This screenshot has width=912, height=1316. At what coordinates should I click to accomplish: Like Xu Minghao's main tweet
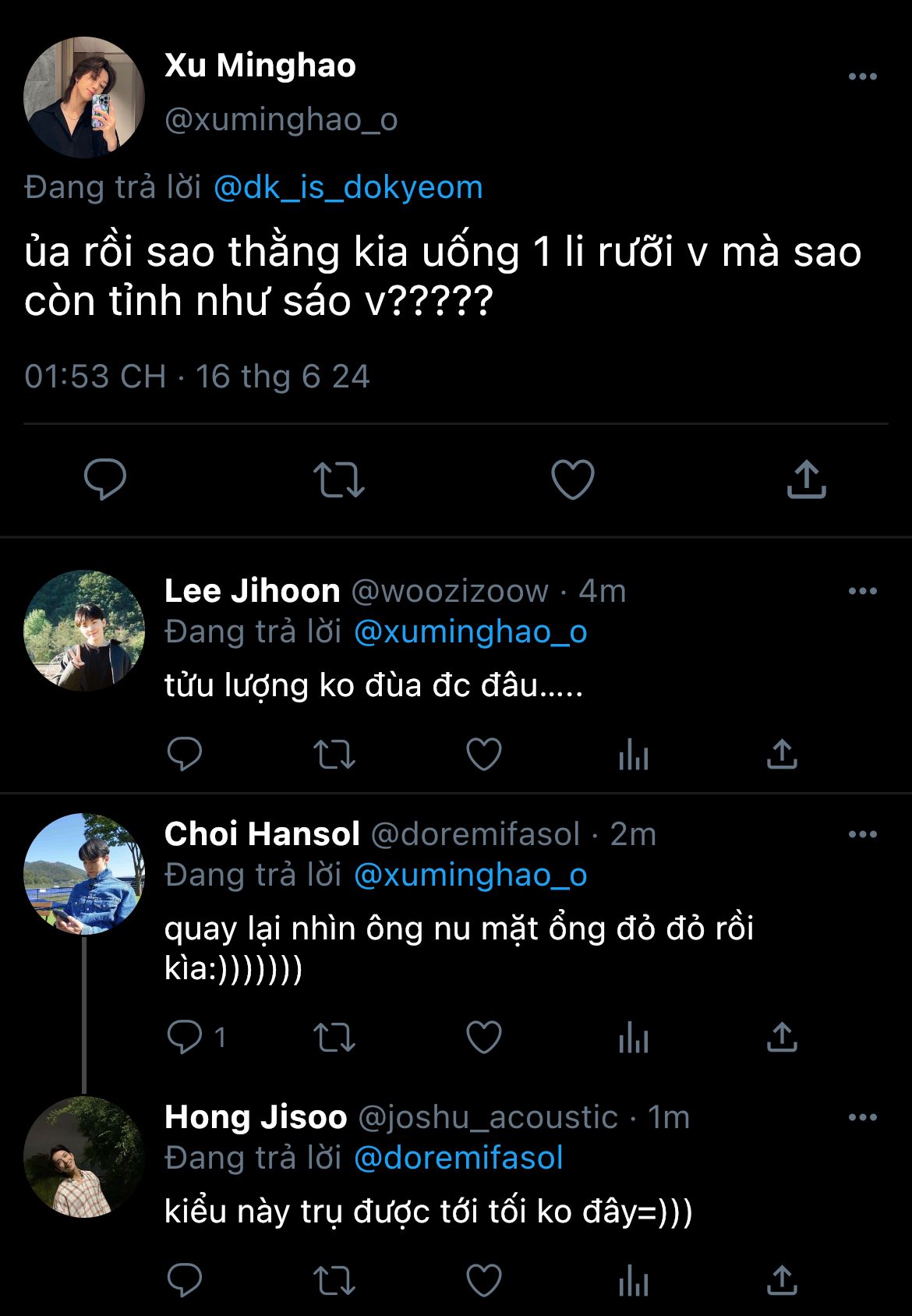[573, 479]
